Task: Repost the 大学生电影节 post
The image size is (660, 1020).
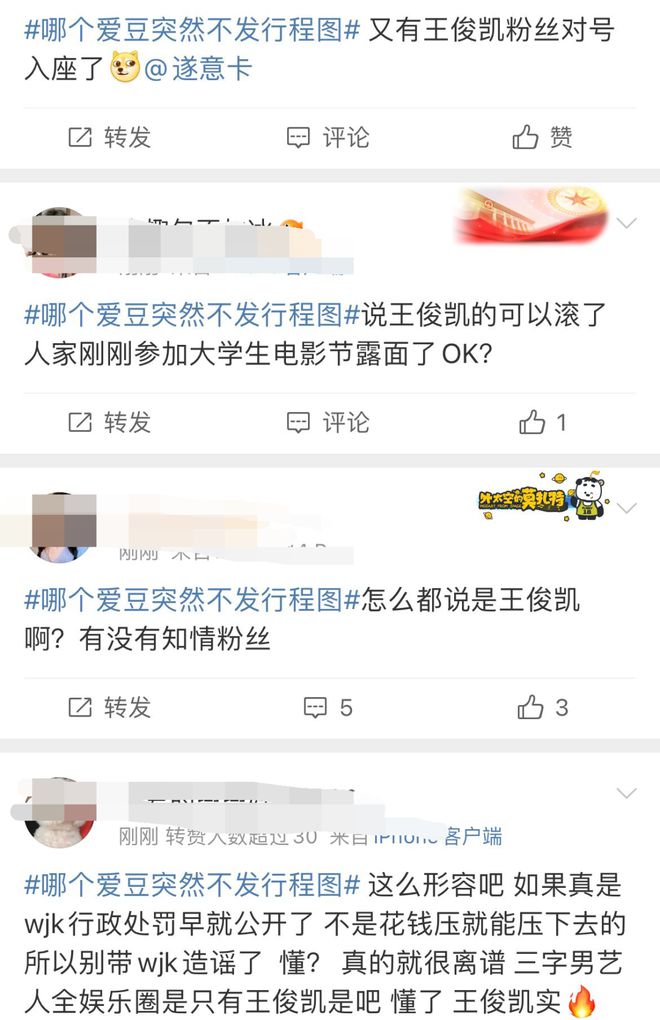Action: (x=109, y=422)
